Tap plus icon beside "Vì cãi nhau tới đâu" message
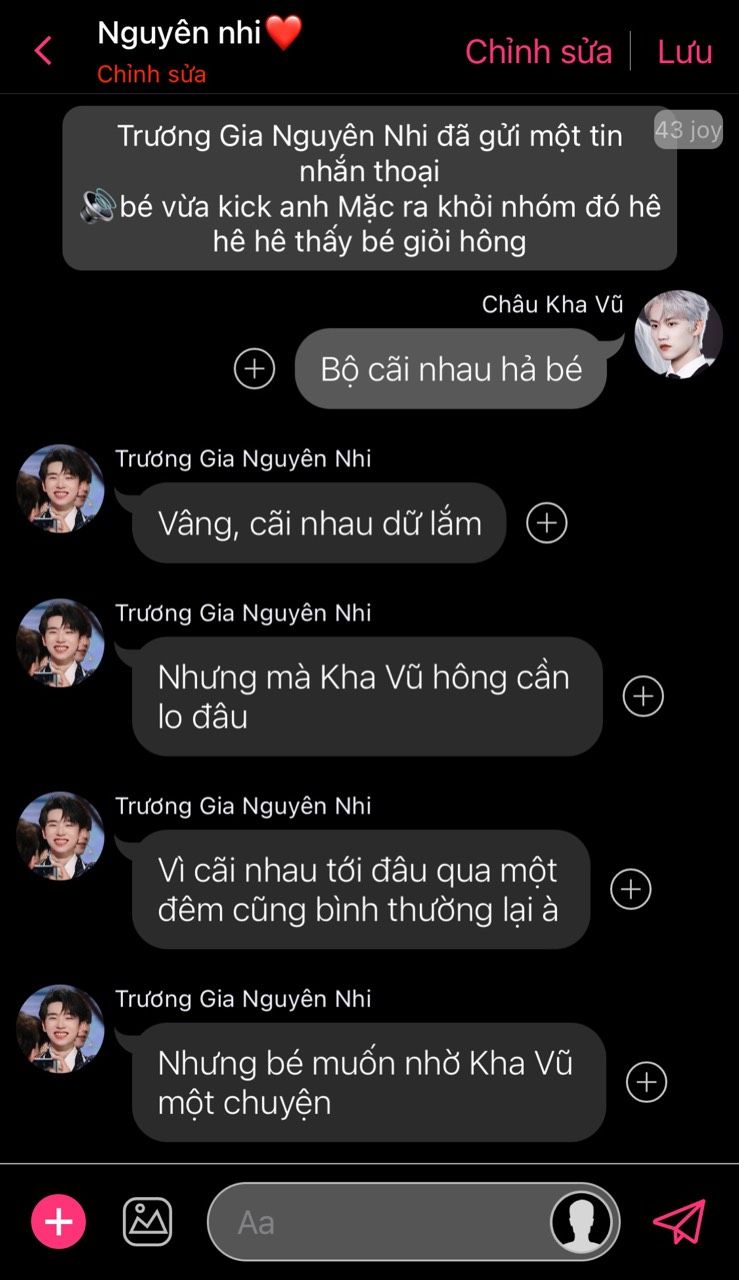Viewport: 739px width, 1280px height. tap(630, 889)
